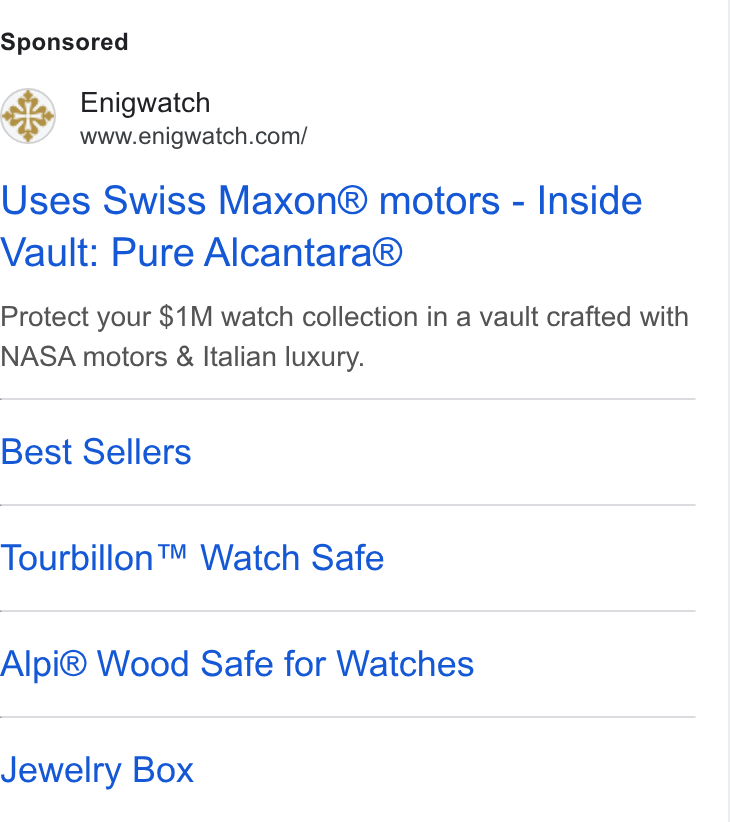The image size is (730, 822).
Task: Open the Jewelry Box sitelink
Action: (x=97, y=770)
